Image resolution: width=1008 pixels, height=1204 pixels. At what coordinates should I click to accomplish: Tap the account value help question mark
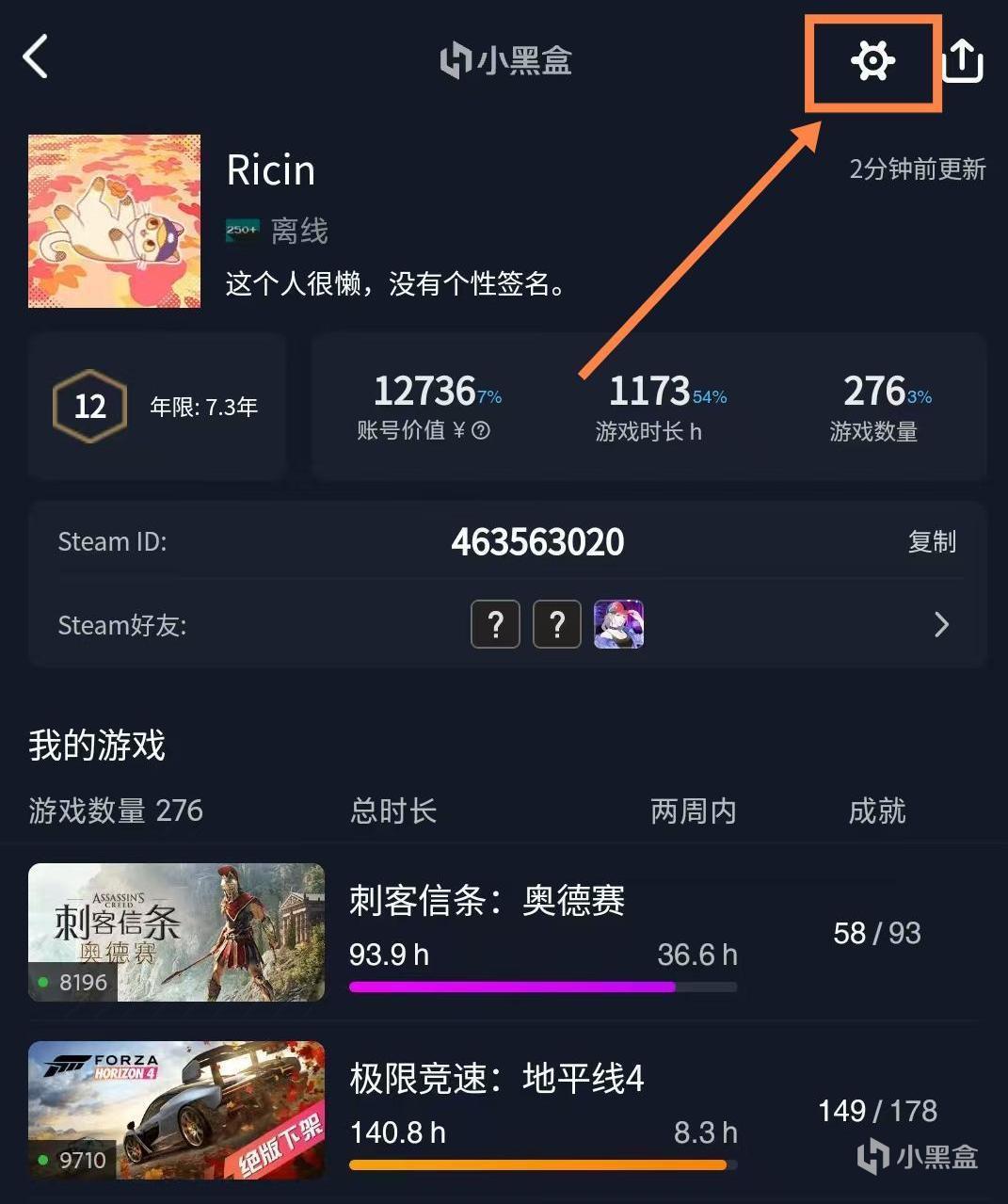[x=481, y=431]
